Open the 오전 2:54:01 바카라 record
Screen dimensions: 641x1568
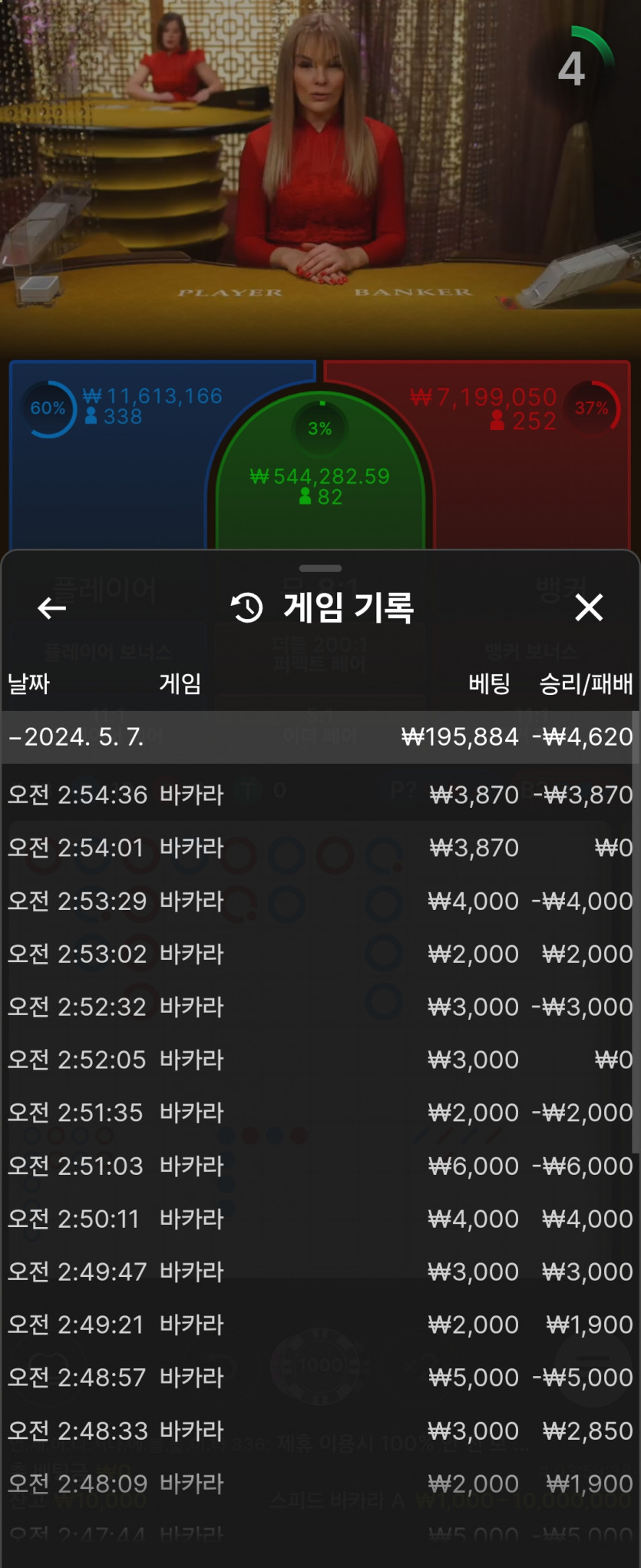319,848
